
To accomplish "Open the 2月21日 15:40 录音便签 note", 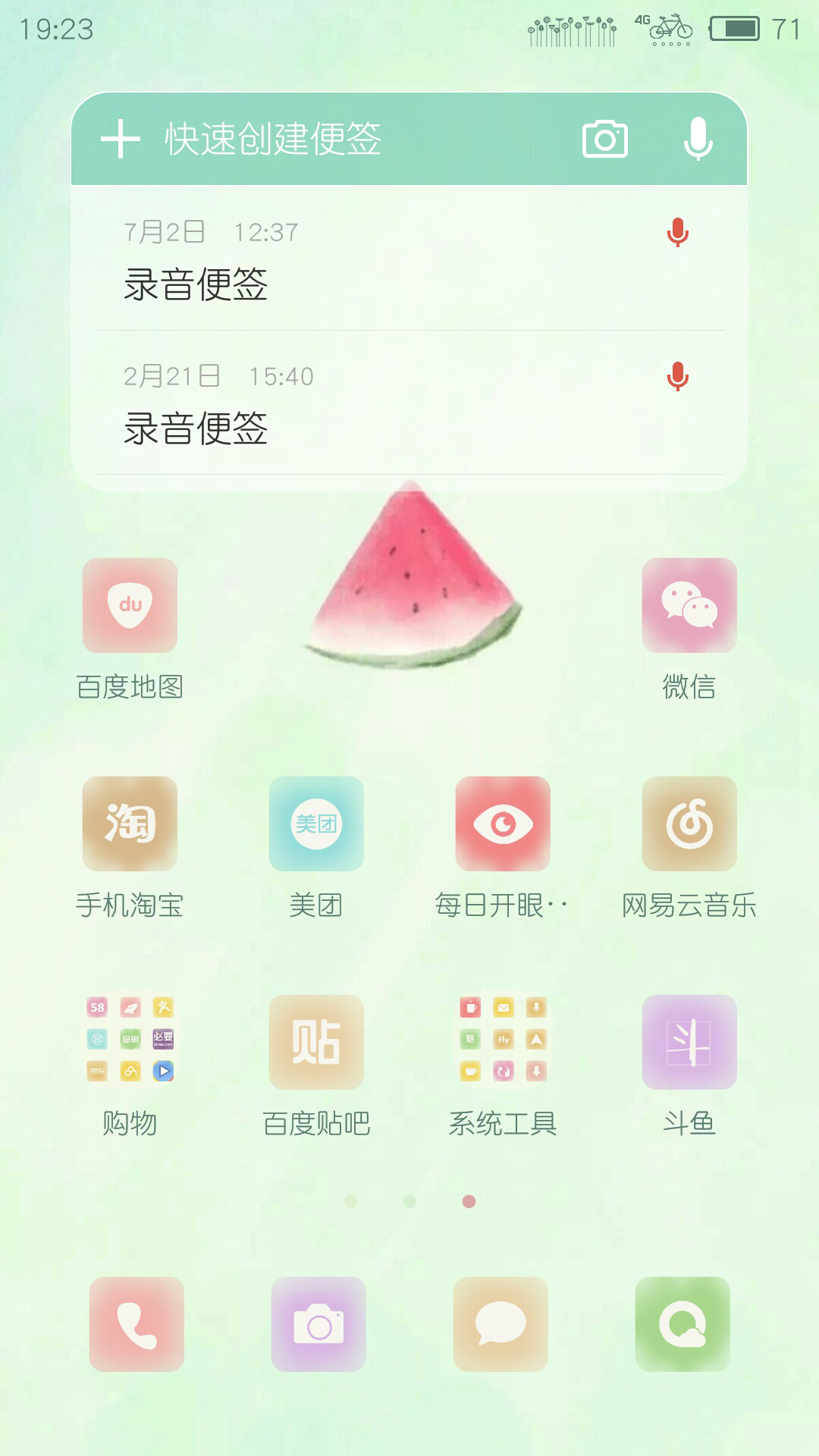I will pos(409,403).
